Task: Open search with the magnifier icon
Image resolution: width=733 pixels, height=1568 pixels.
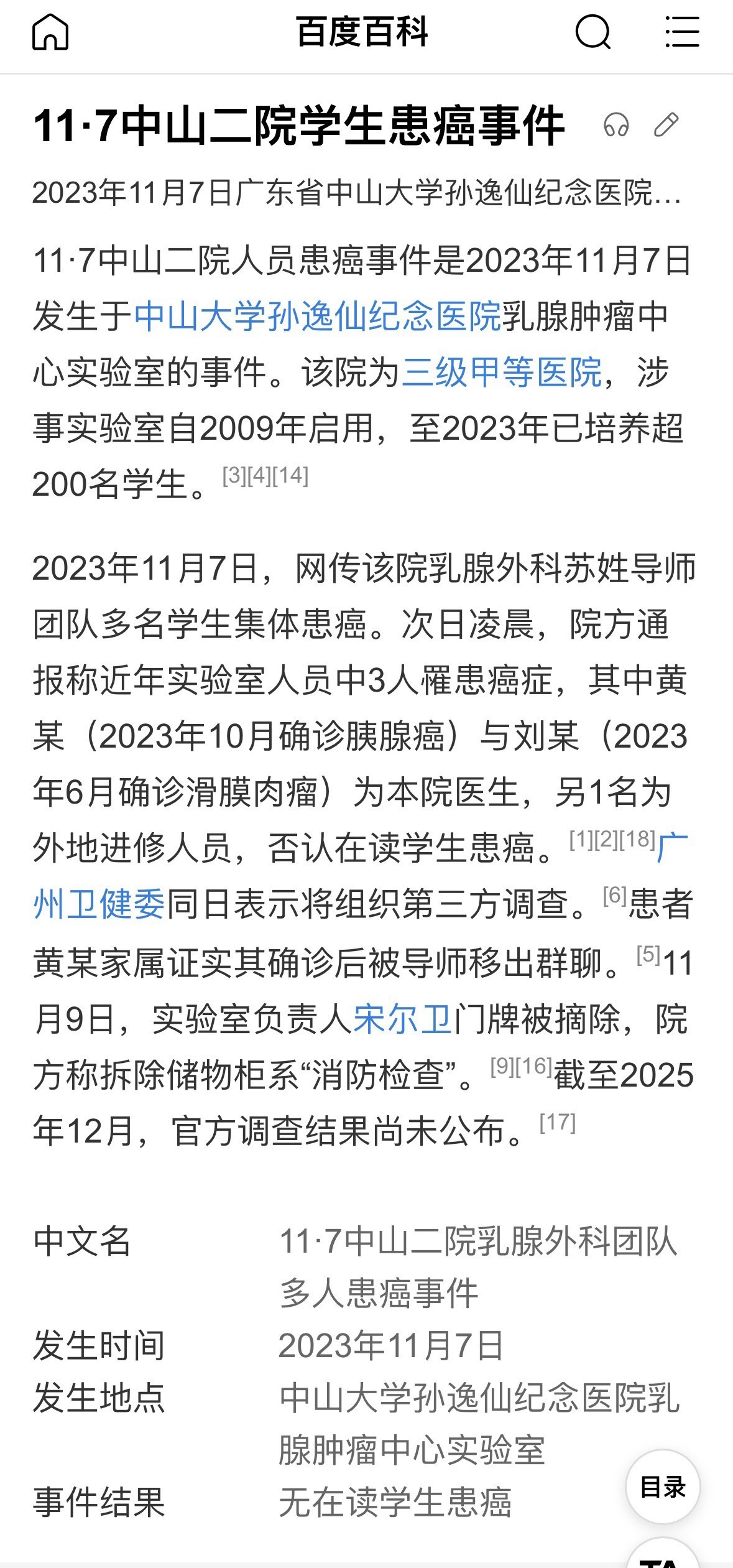Action: click(x=593, y=34)
